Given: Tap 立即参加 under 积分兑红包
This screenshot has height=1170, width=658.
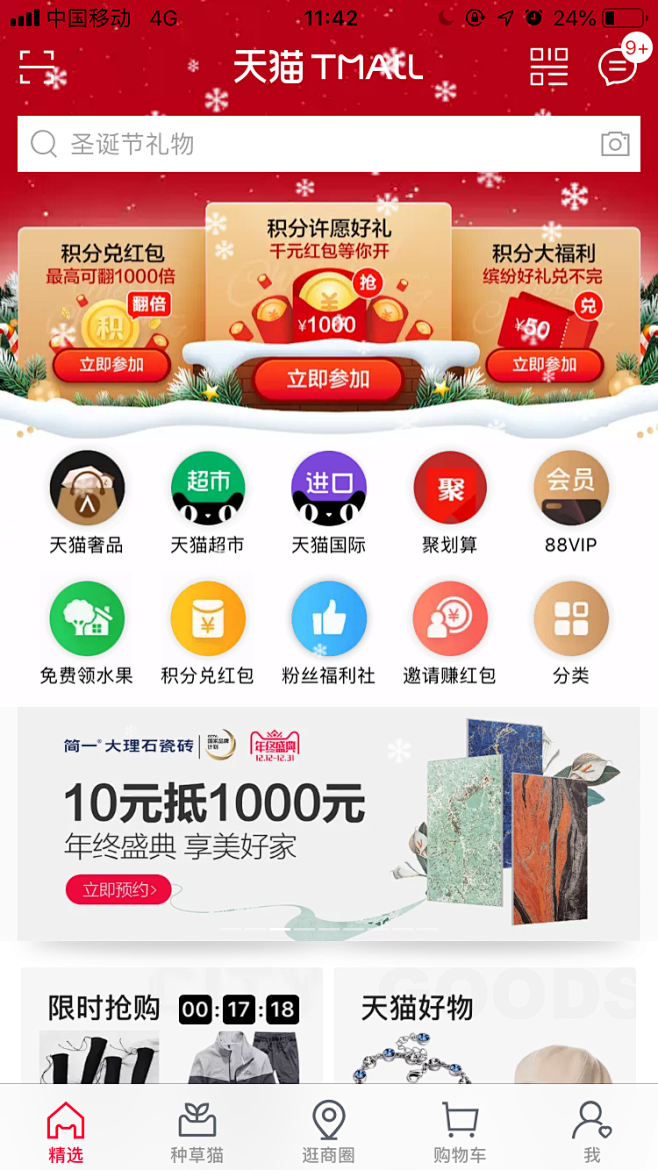Looking at the screenshot, I should coord(112,365).
